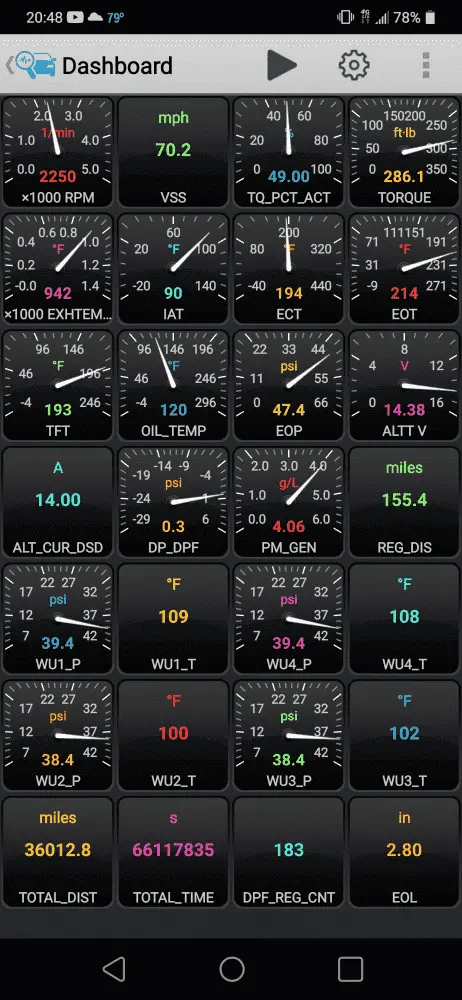The image size is (462, 1000).
Task: Tap the ECT temperature gauge
Action: (288, 268)
